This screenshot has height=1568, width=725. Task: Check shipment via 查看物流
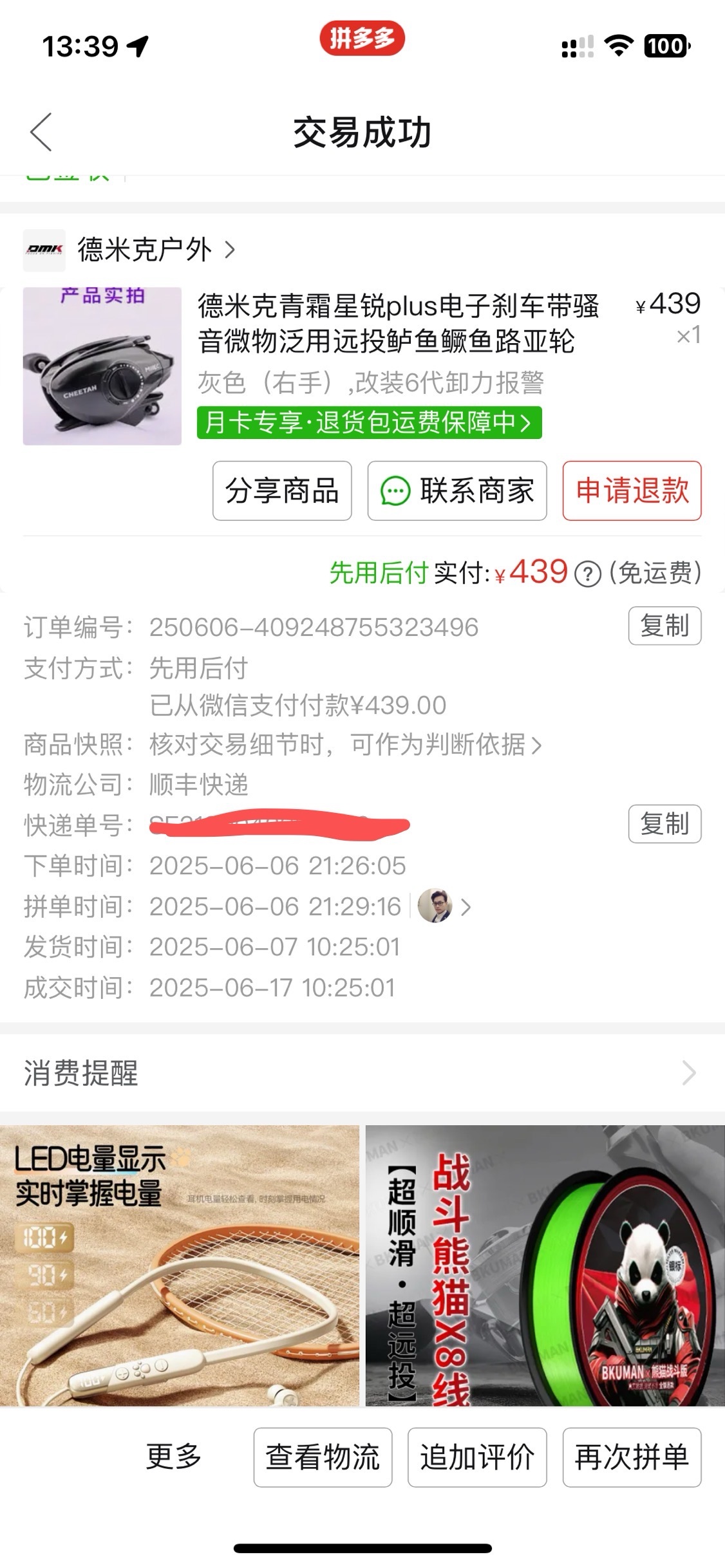323,1457
